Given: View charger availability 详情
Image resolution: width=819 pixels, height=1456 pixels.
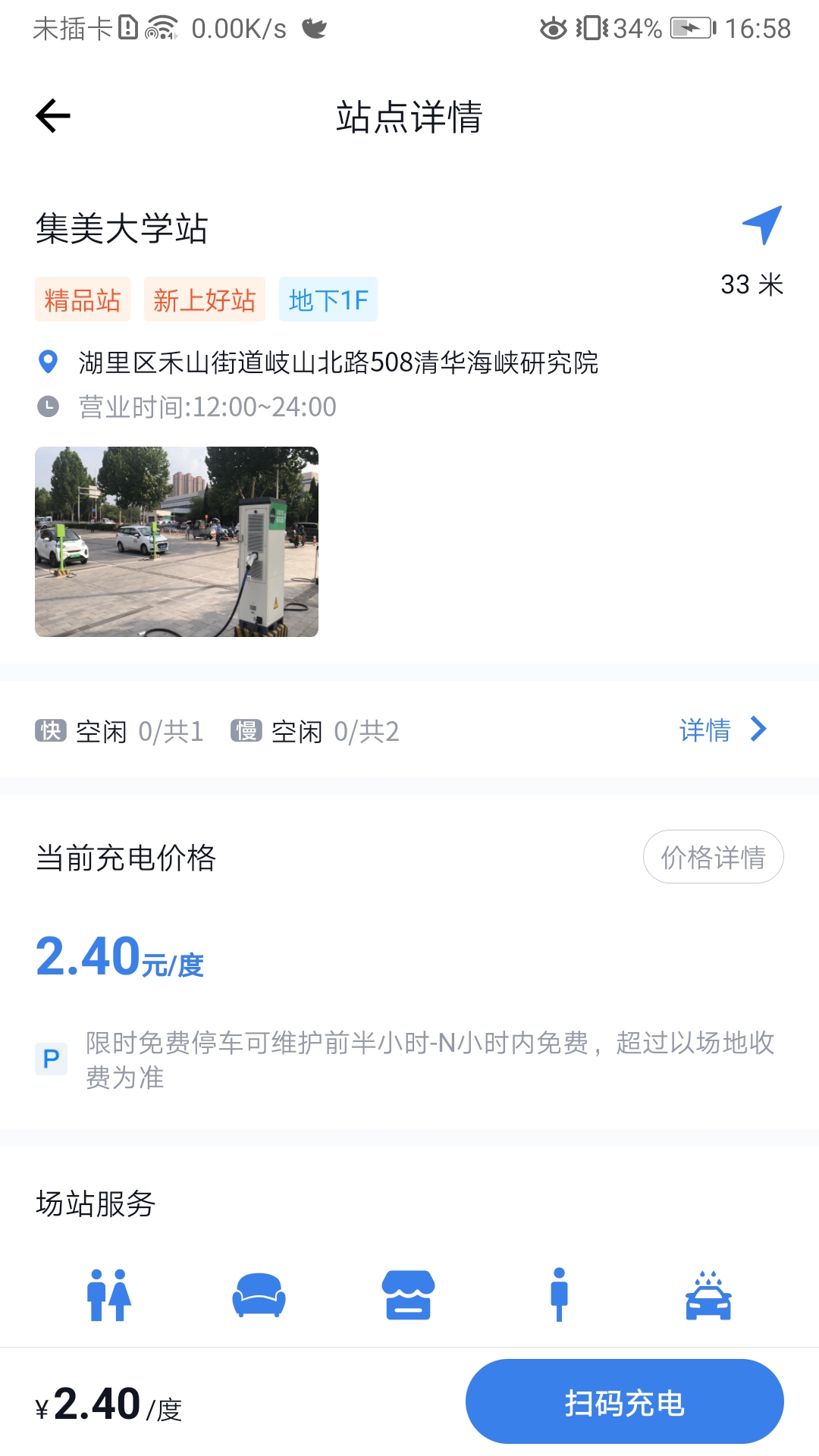Looking at the screenshot, I should click(723, 730).
